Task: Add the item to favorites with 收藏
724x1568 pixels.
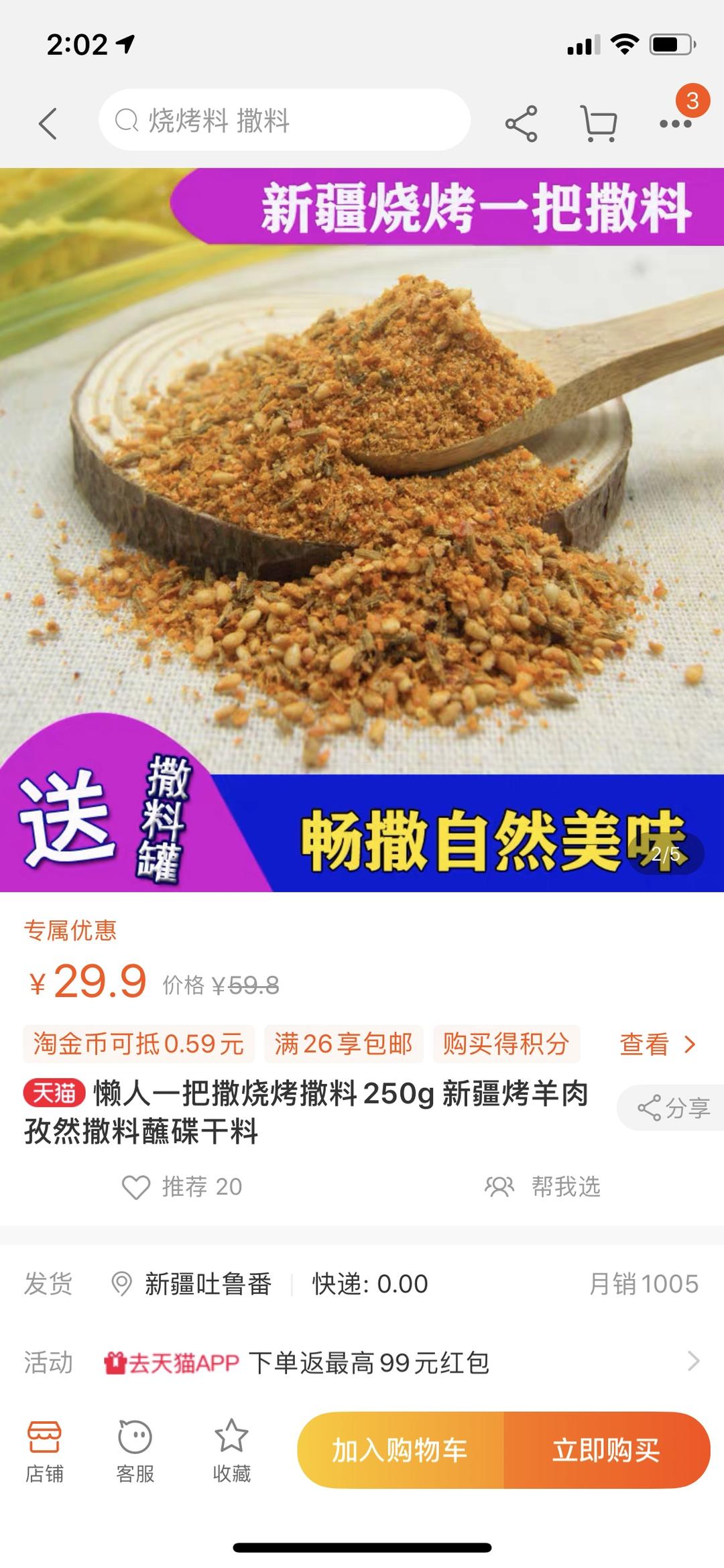Action: pos(231,1450)
